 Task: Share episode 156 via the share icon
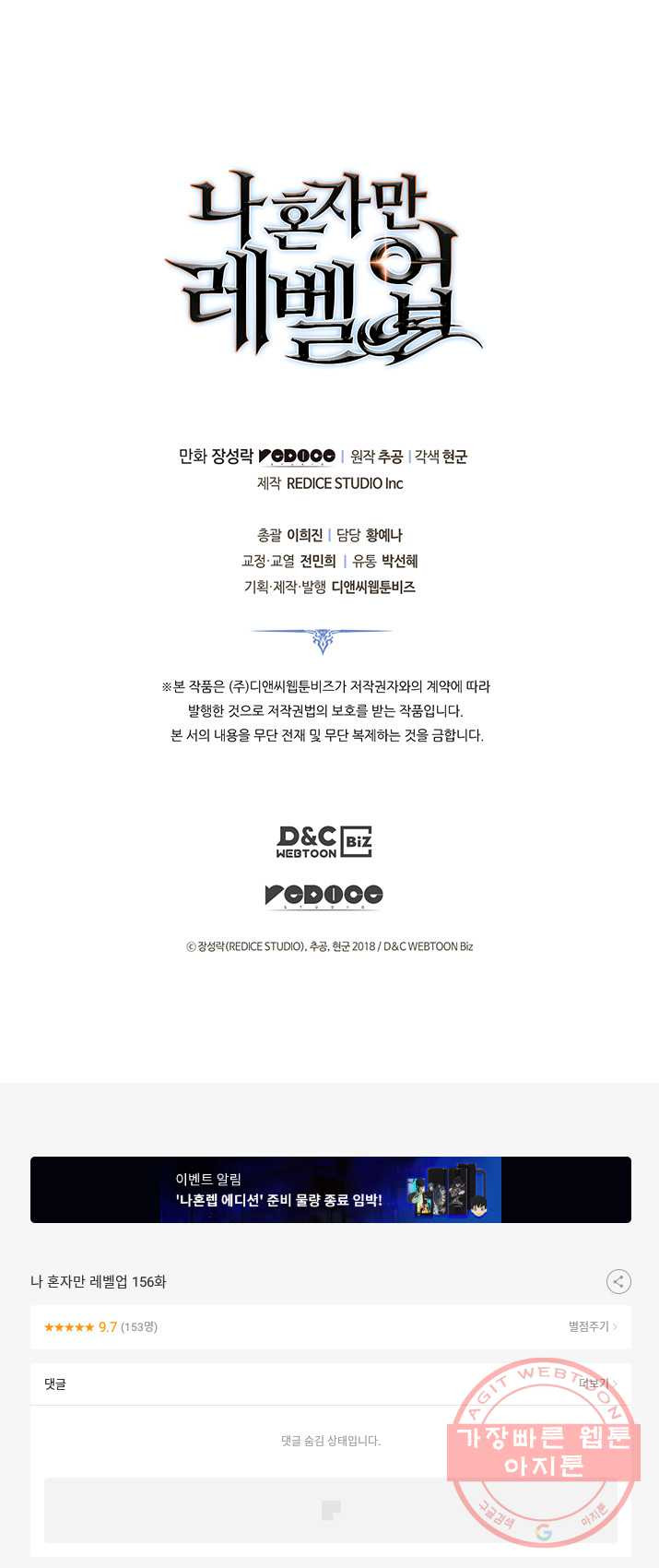pos(618,1281)
